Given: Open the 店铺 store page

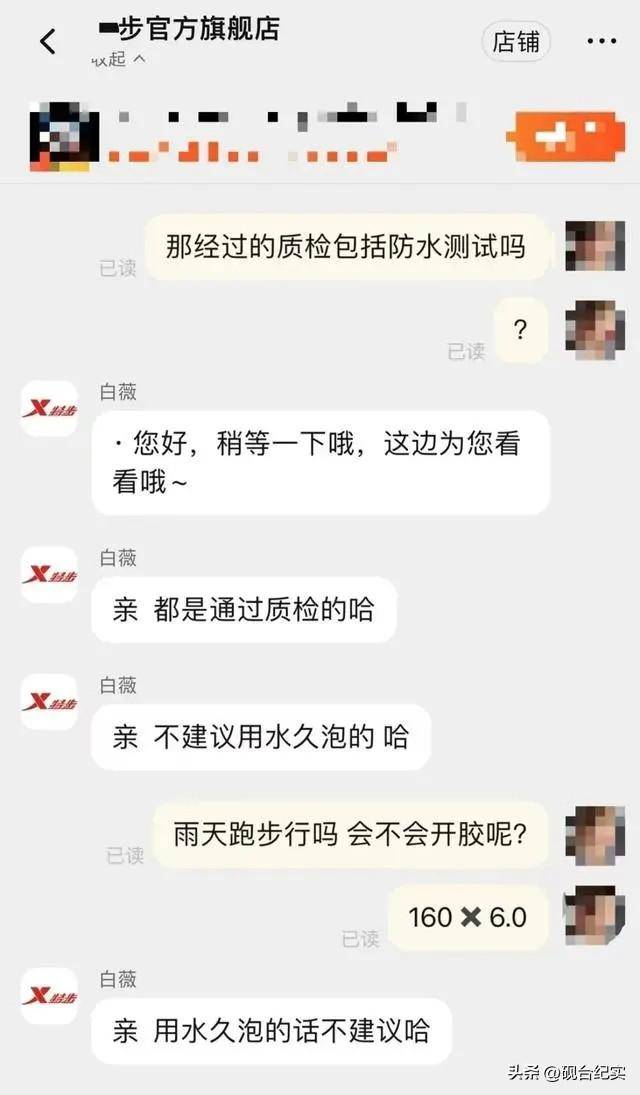Looking at the screenshot, I should [x=516, y=42].
